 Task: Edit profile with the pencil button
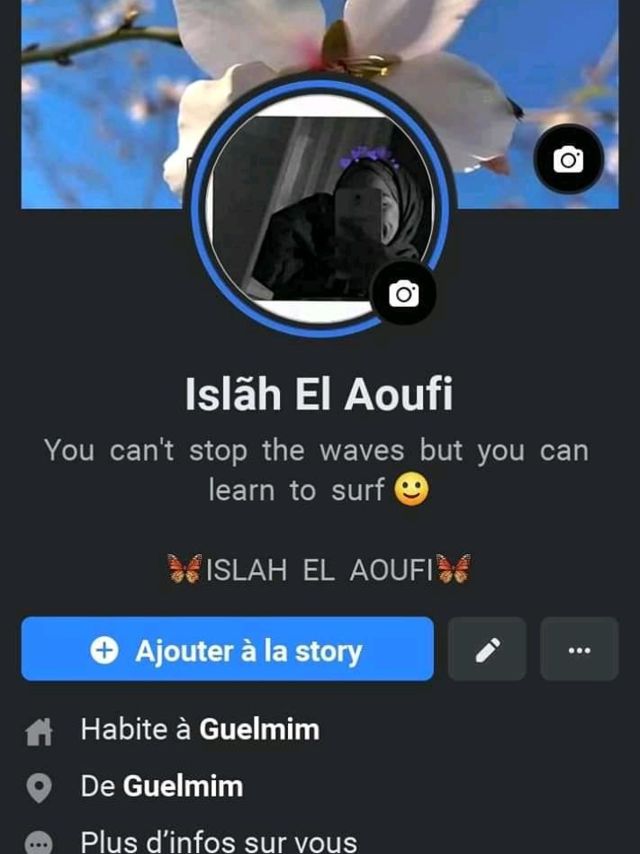point(488,650)
